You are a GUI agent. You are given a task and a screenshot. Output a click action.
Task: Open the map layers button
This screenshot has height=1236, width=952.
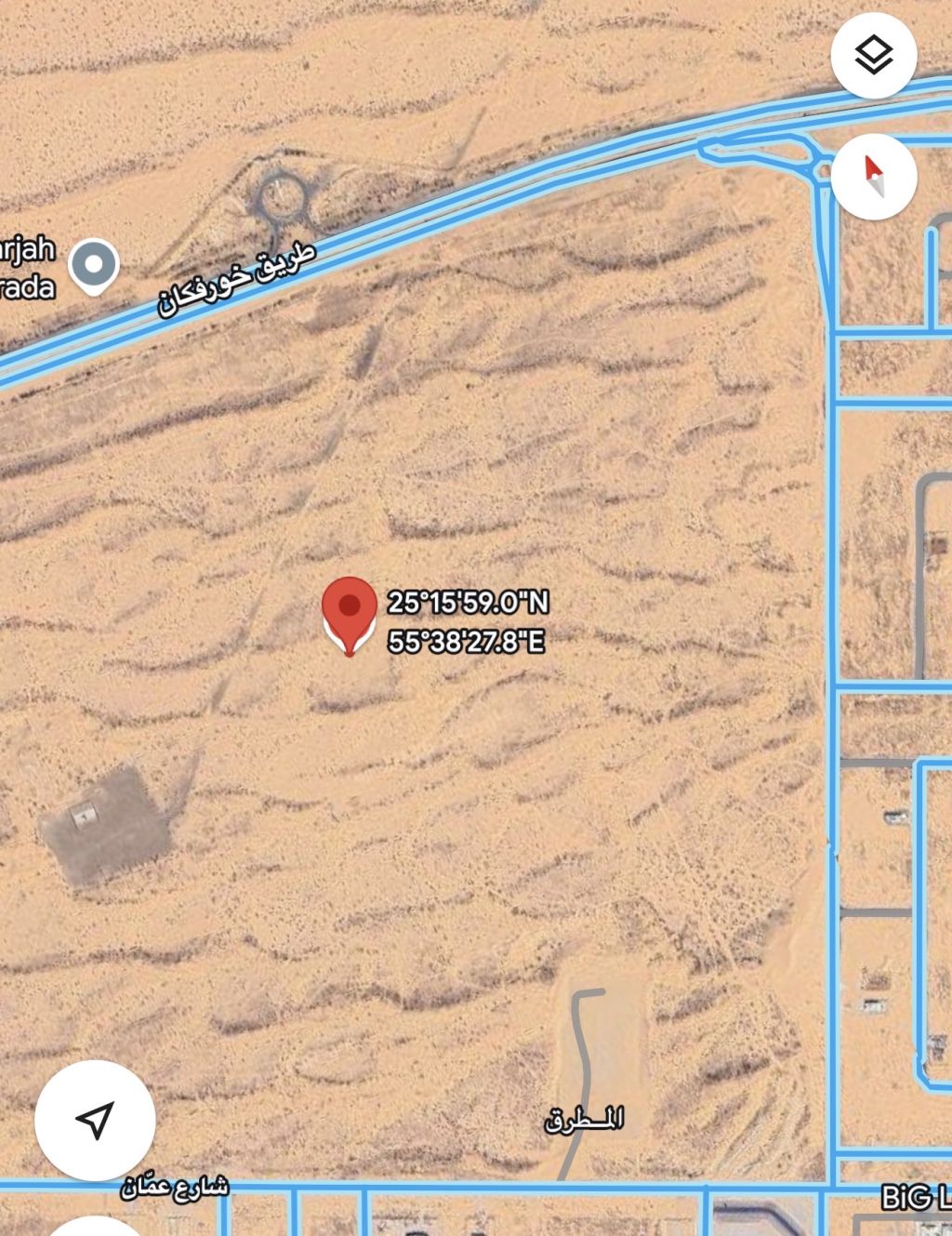coord(873,56)
